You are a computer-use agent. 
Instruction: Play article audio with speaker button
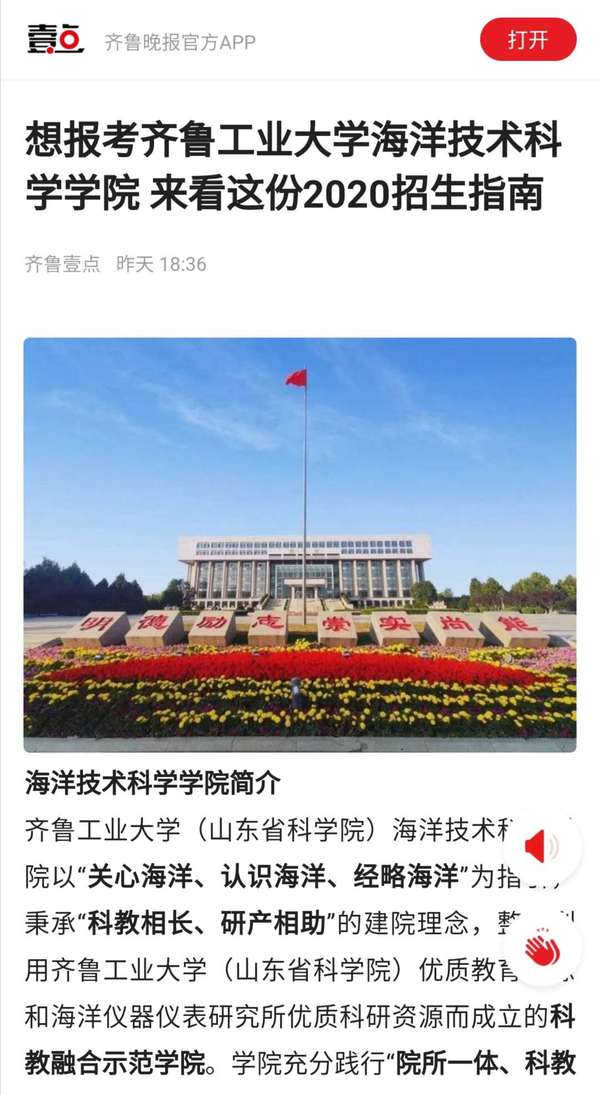point(542,847)
